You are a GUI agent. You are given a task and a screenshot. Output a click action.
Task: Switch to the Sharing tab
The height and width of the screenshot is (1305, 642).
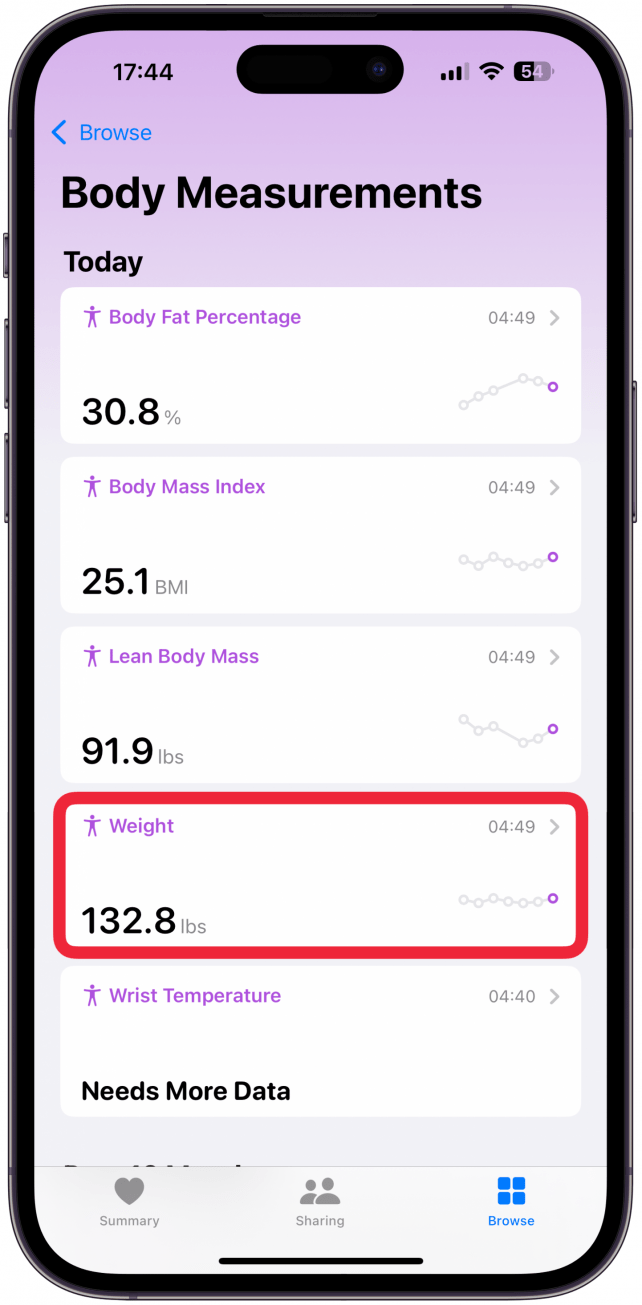click(x=320, y=1201)
